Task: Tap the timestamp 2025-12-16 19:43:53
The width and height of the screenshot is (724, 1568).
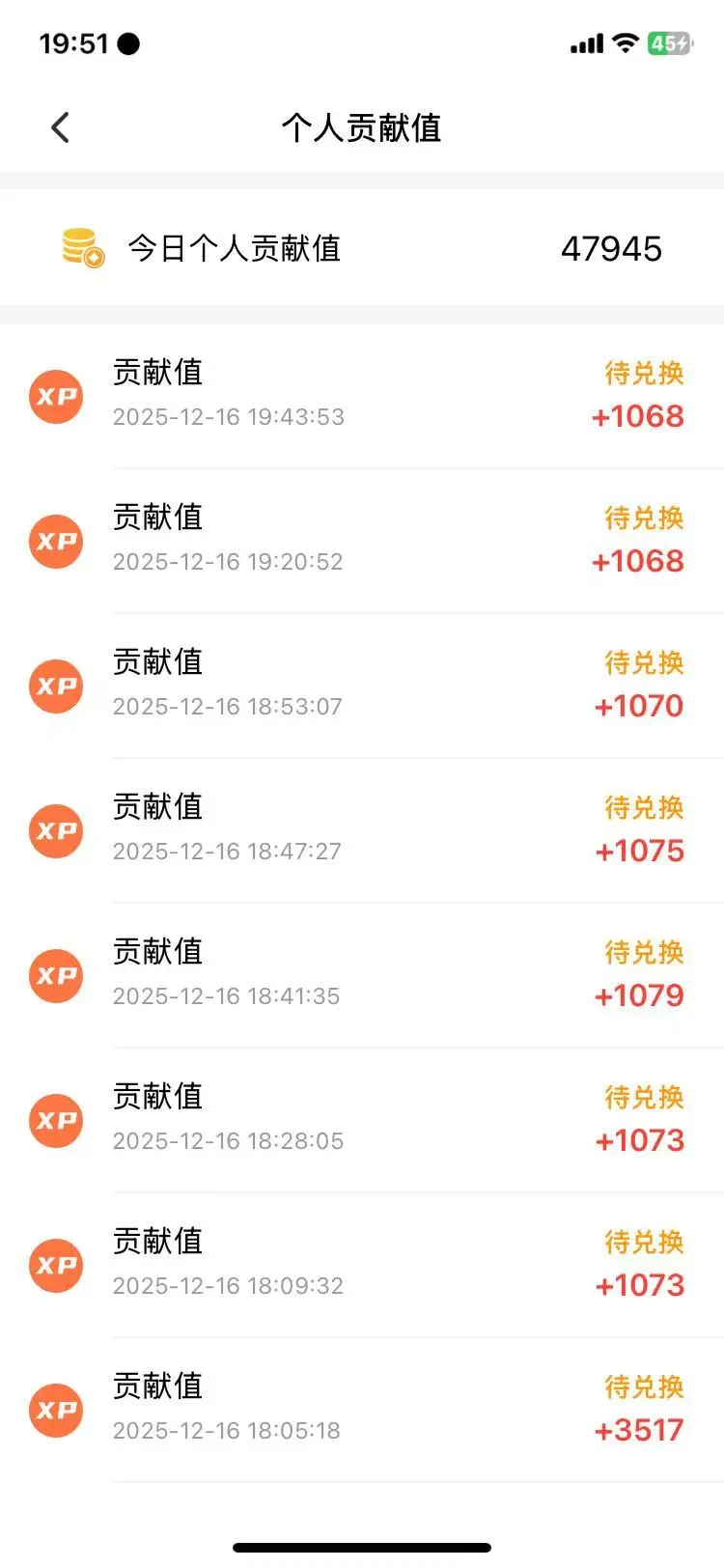Action: (x=228, y=416)
